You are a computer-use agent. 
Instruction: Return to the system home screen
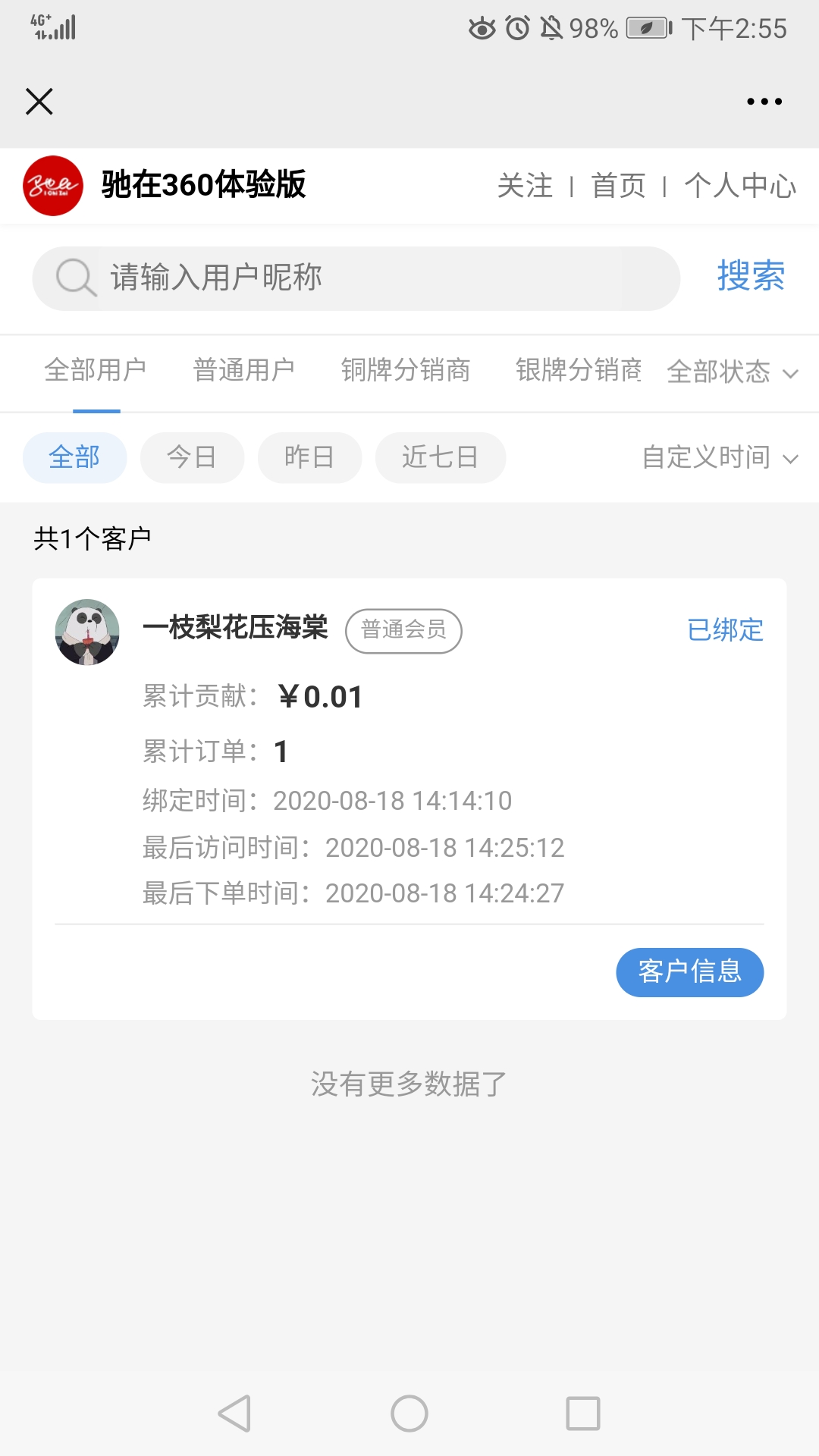pos(409,1414)
